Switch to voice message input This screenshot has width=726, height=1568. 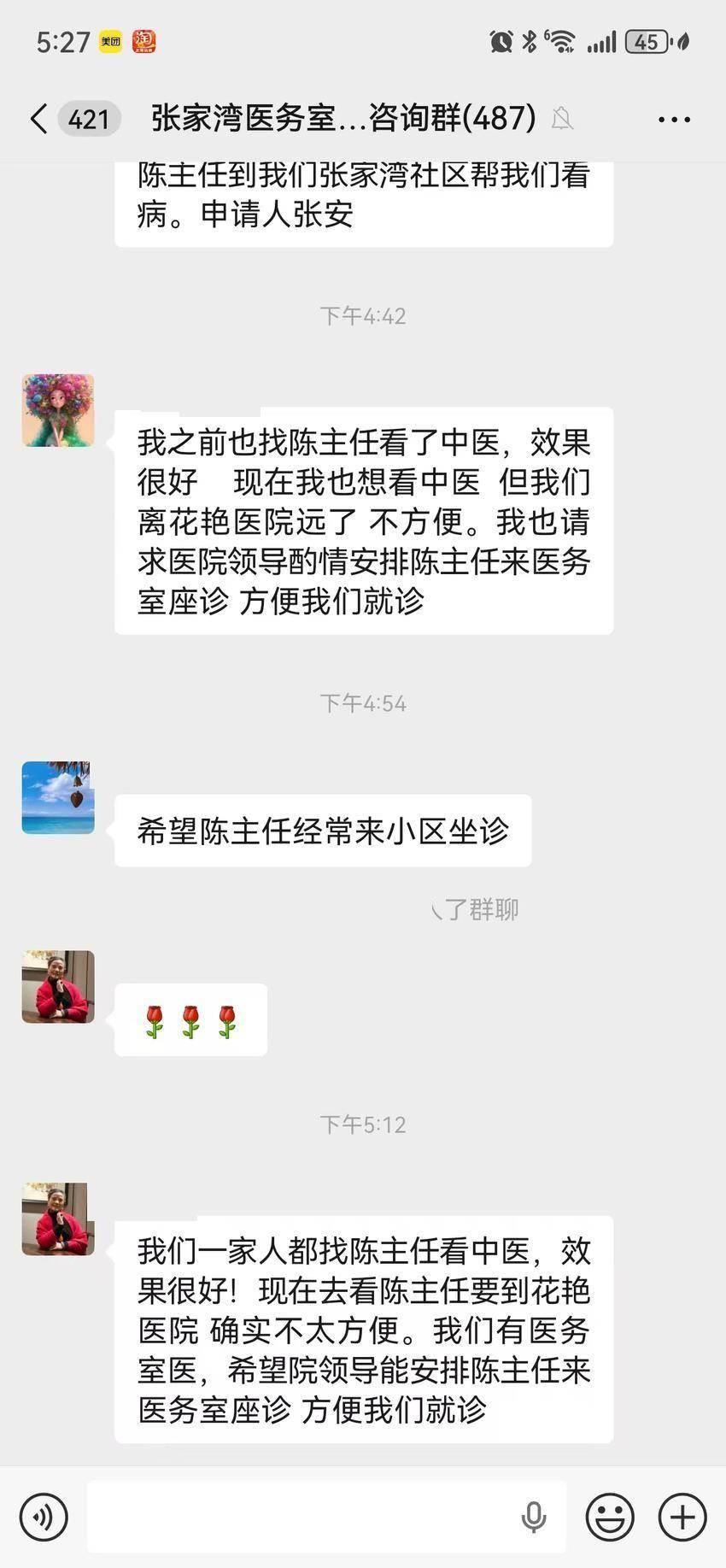pyautogui.click(x=43, y=1517)
